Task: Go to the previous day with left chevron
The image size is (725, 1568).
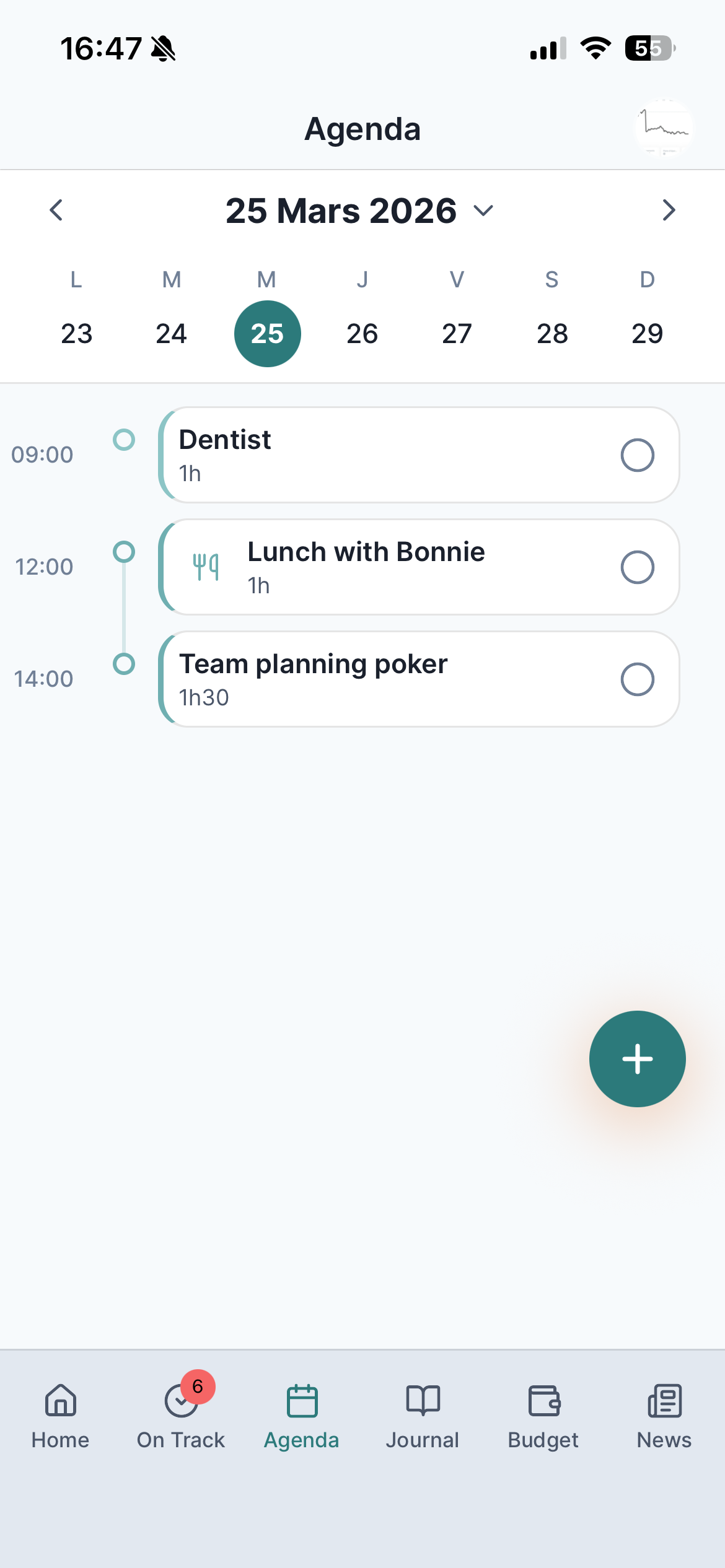Action: [x=56, y=211]
